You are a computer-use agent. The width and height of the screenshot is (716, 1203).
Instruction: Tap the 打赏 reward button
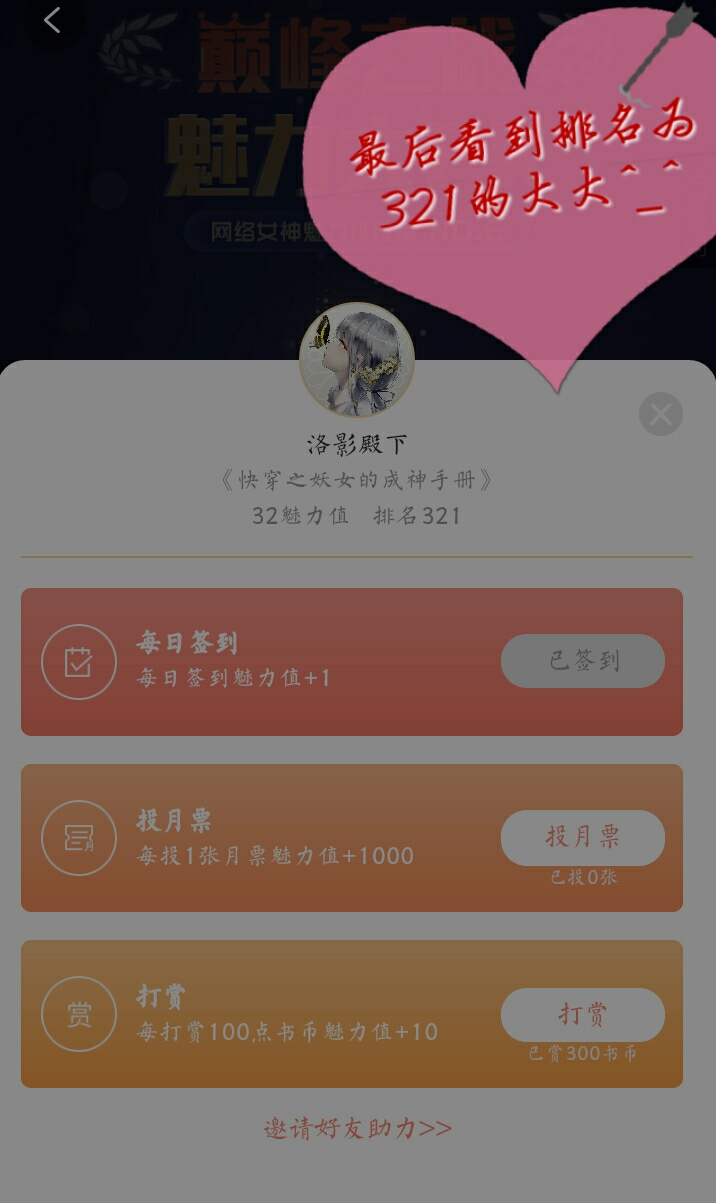[582, 1015]
